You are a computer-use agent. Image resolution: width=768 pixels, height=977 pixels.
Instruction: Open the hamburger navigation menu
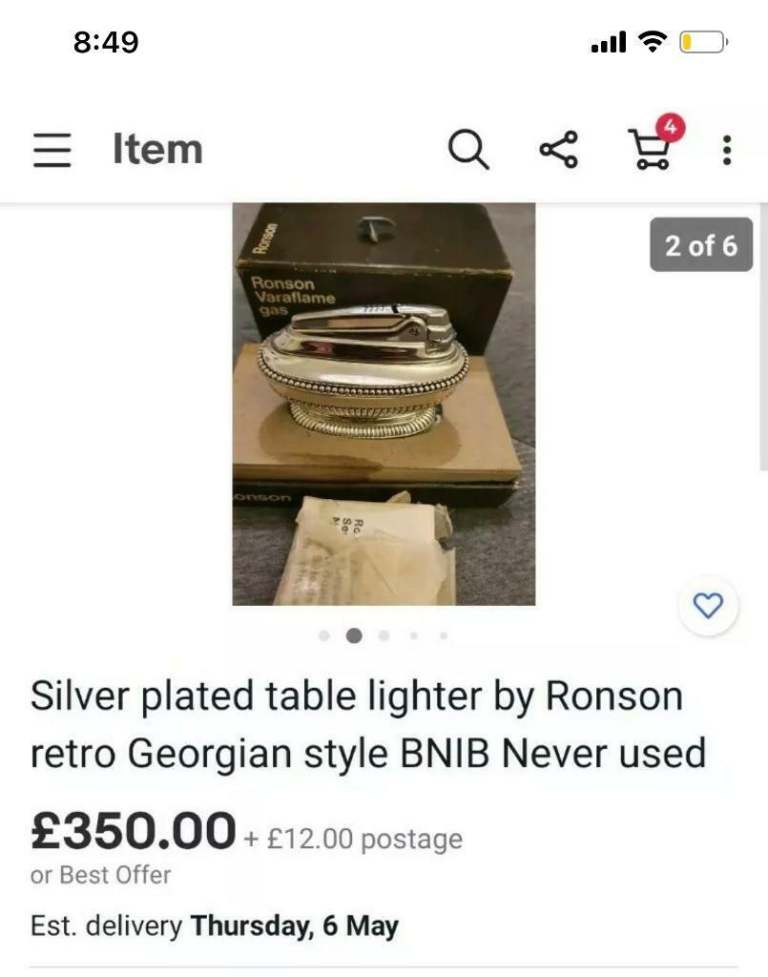click(x=50, y=150)
